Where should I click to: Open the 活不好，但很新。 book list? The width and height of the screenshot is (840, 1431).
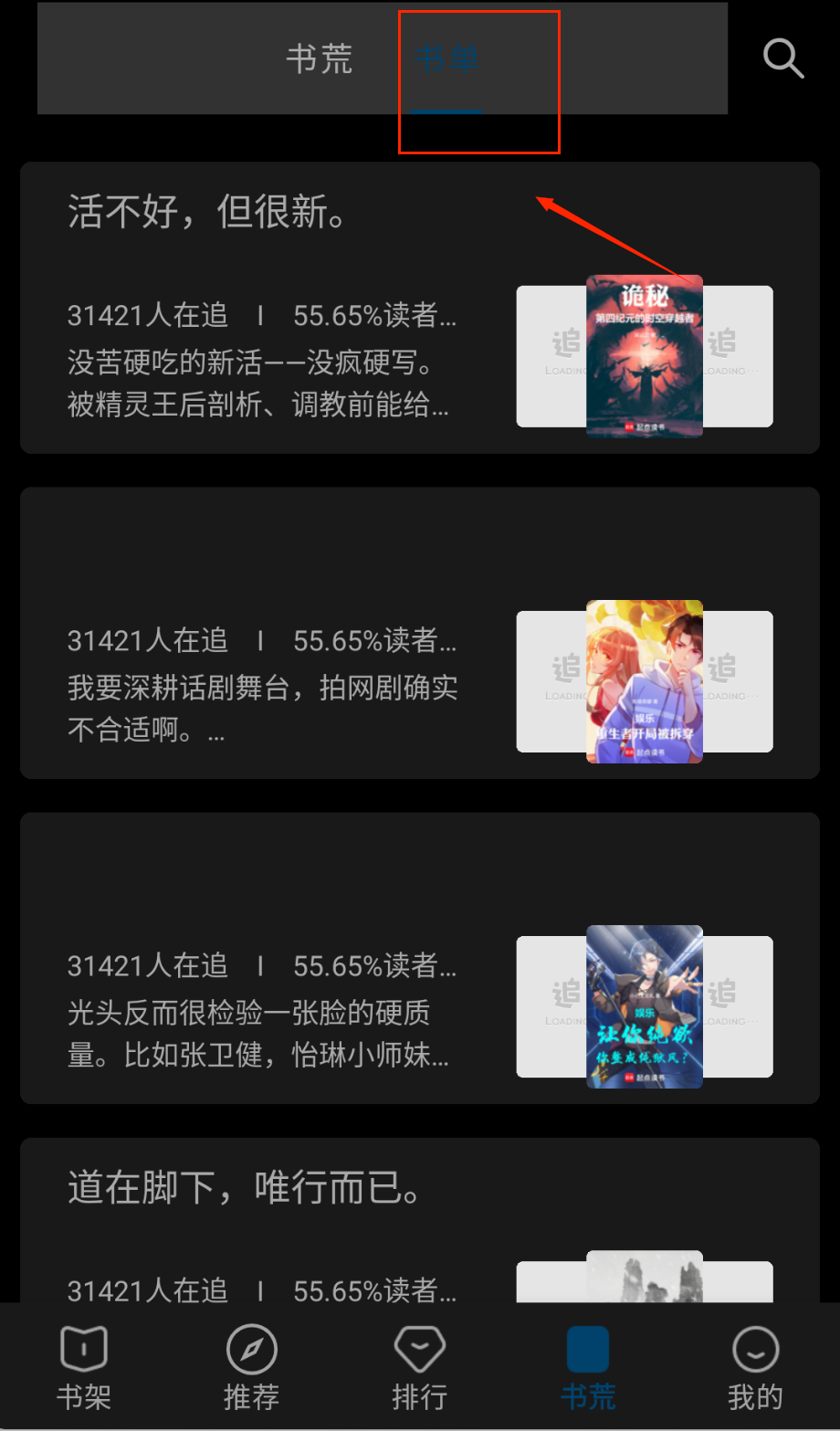210,212
